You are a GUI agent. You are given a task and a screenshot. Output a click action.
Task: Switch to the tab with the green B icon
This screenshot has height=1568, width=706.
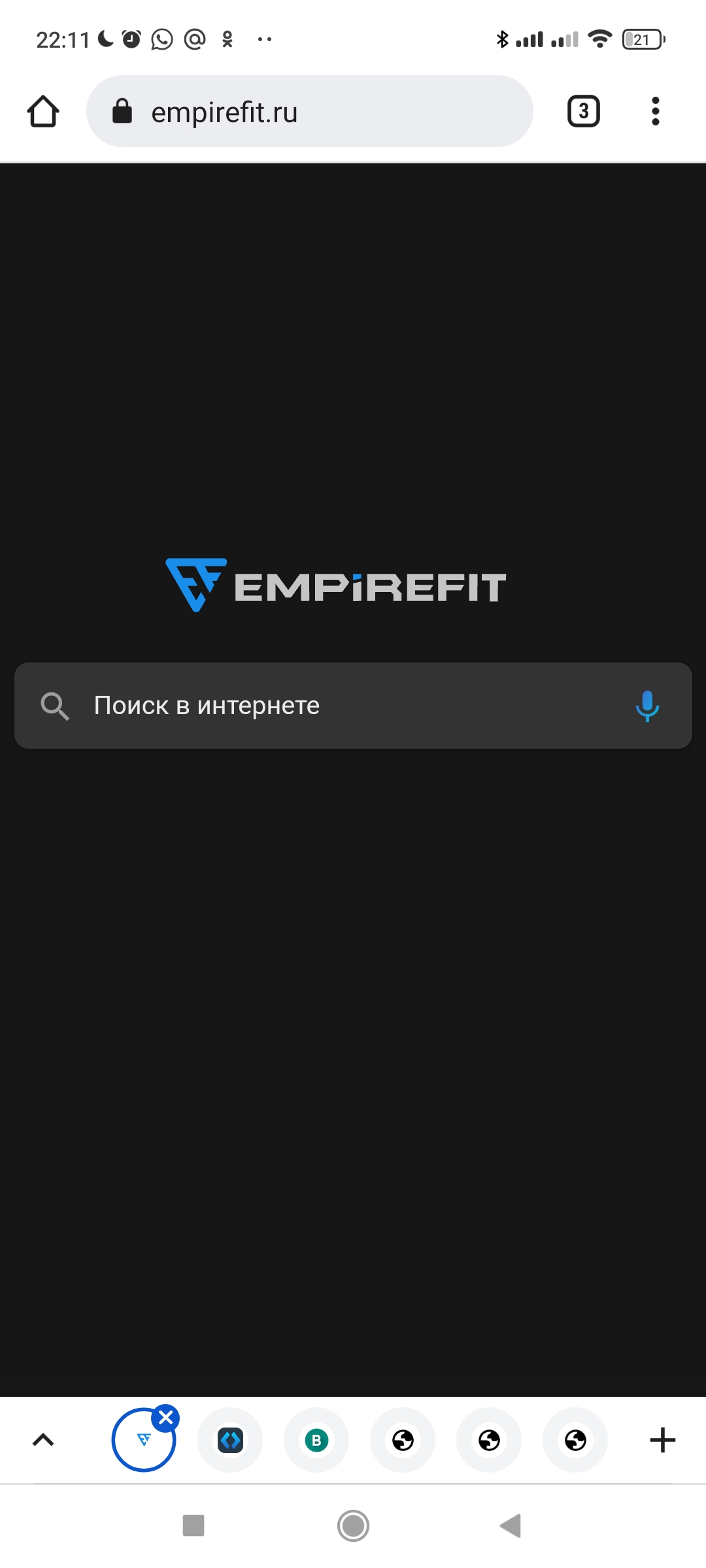pyautogui.click(x=316, y=1440)
